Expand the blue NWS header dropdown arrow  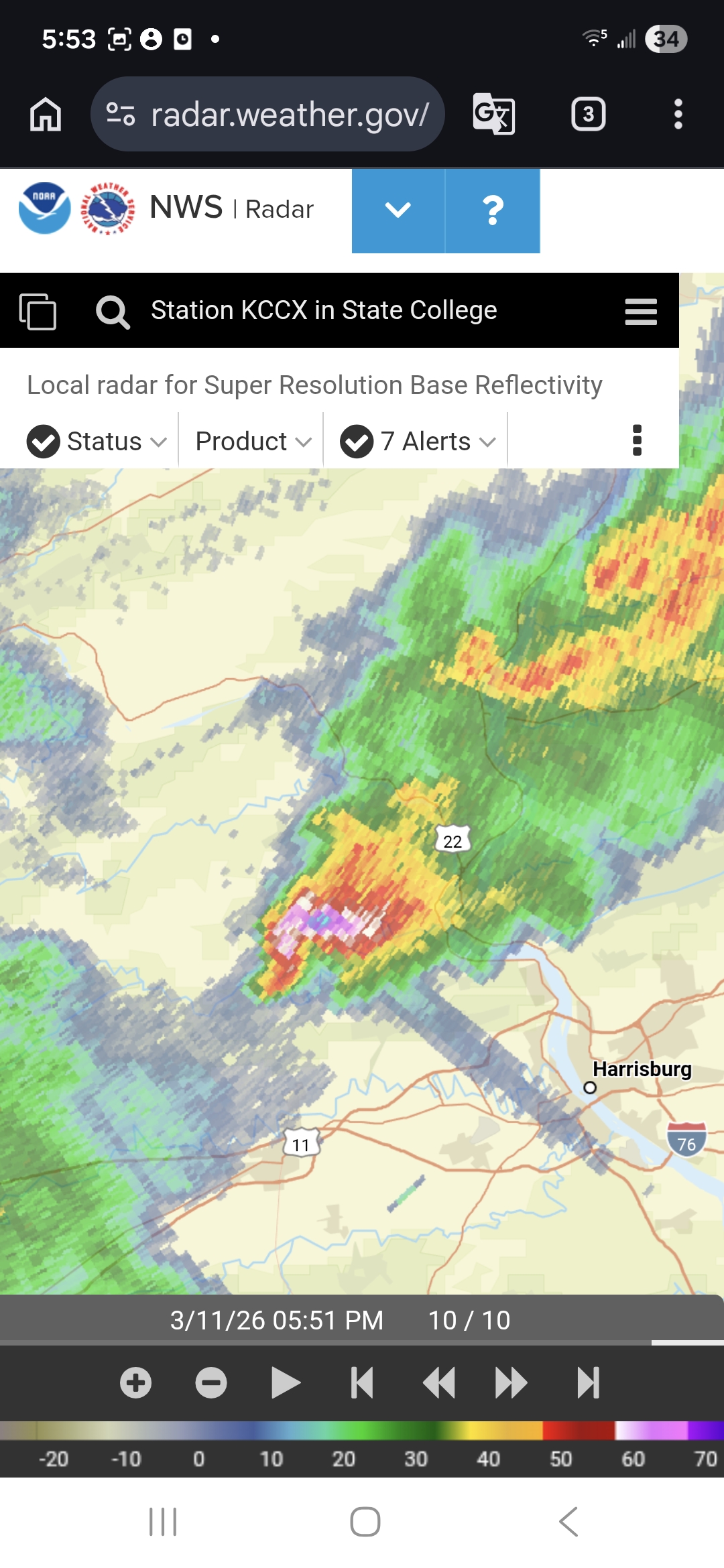pos(398,210)
